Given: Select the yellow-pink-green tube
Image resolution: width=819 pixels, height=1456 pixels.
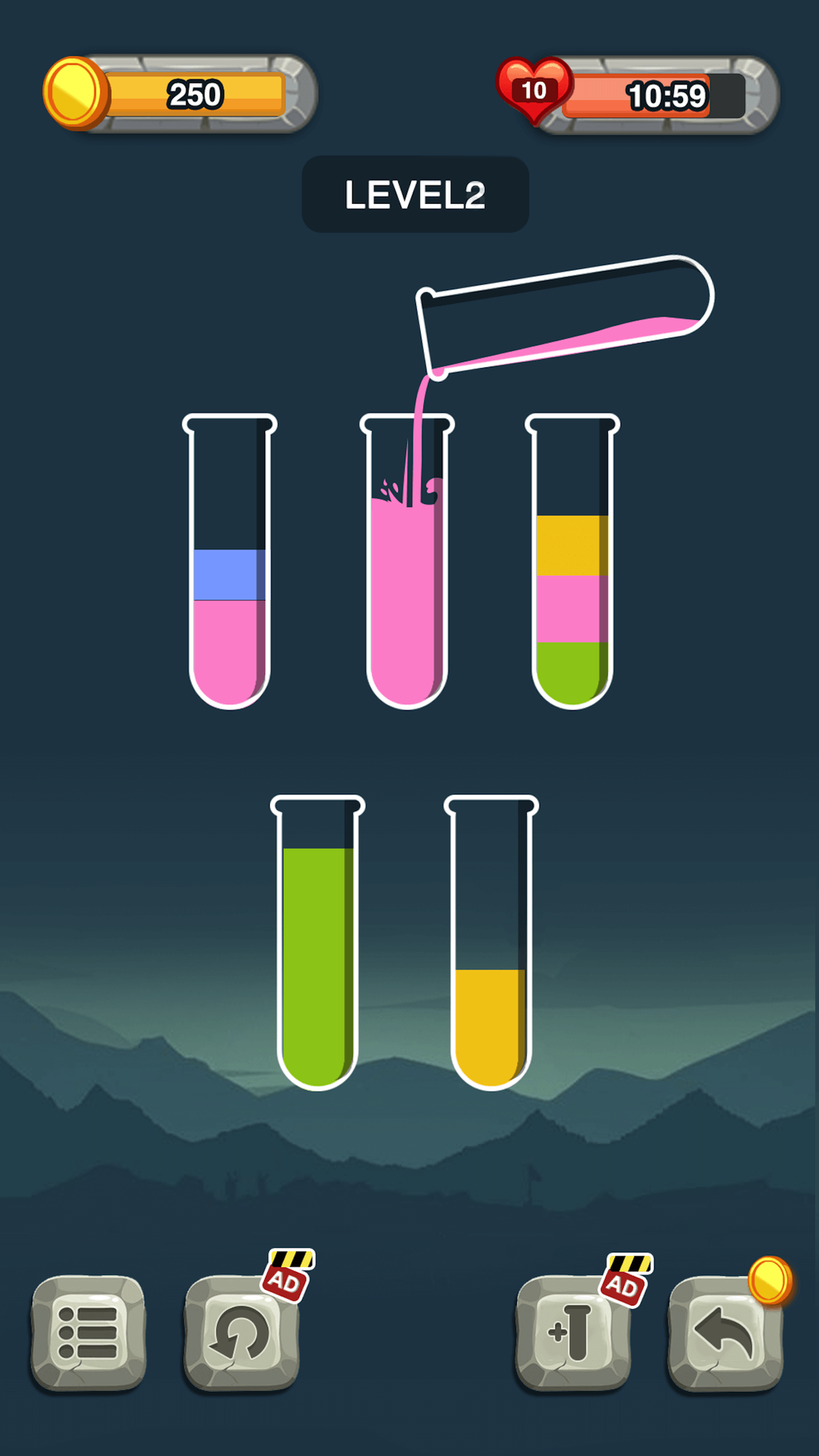Looking at the screenshot, I should [571, 562].
